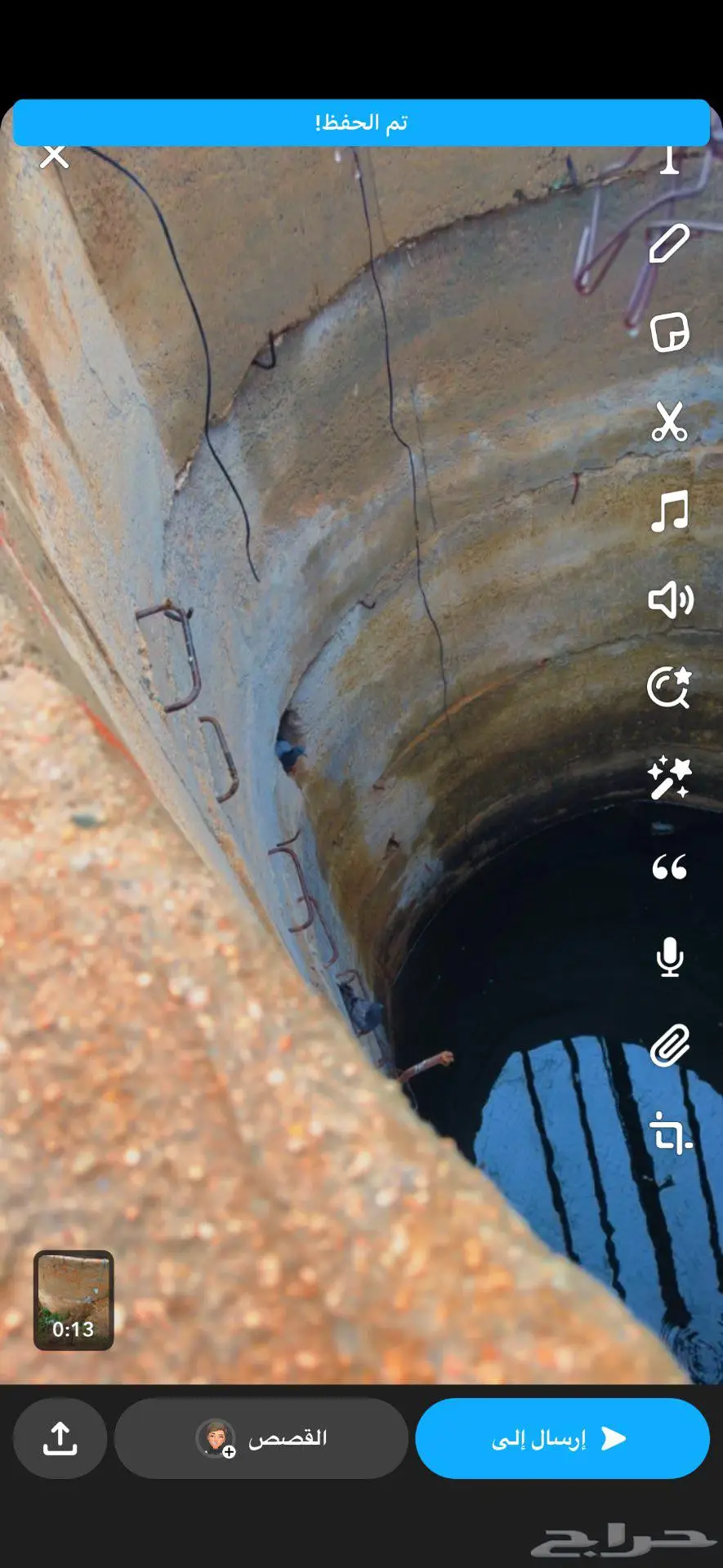
Task: Tap the إرسال إلى send button
Action: pos(561,1438)
